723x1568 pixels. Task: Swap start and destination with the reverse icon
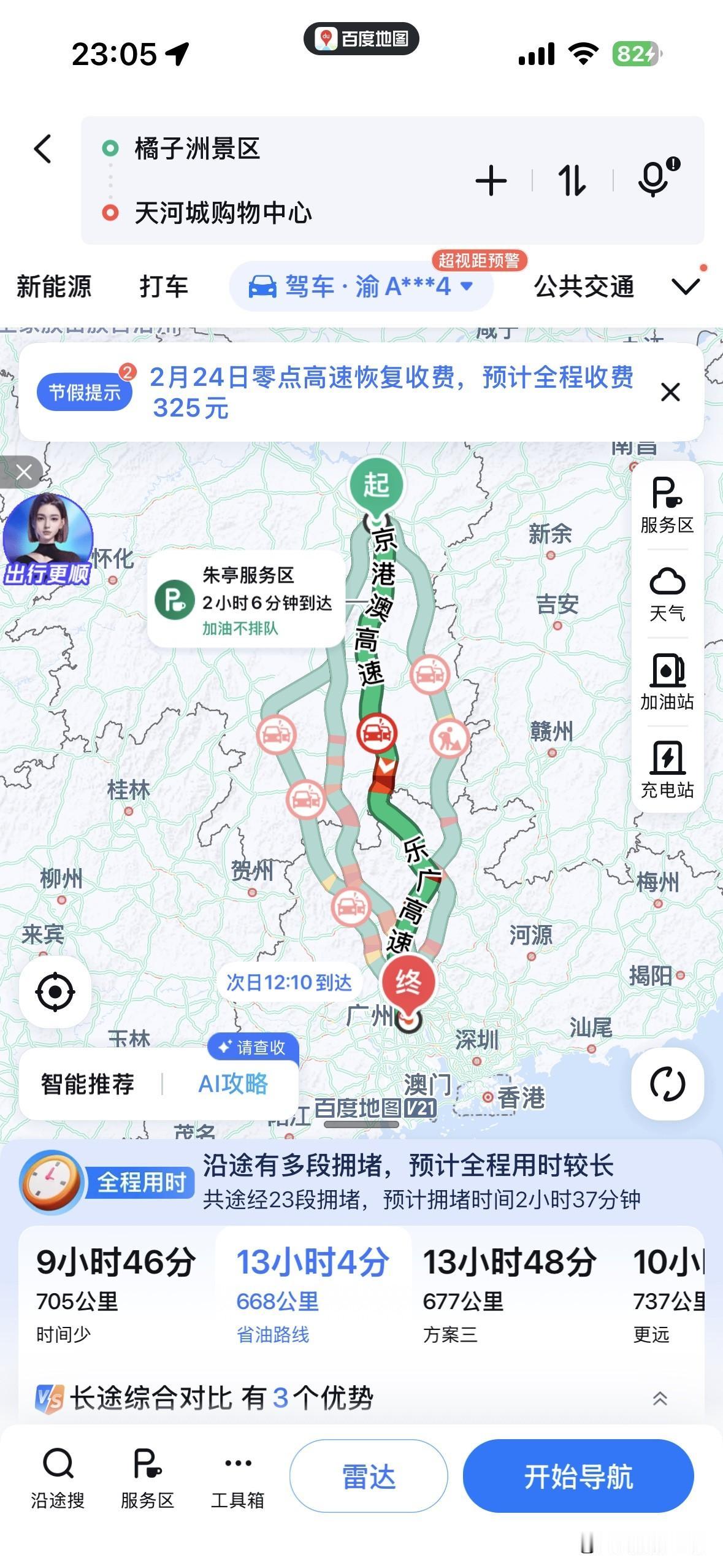point(571,180)
